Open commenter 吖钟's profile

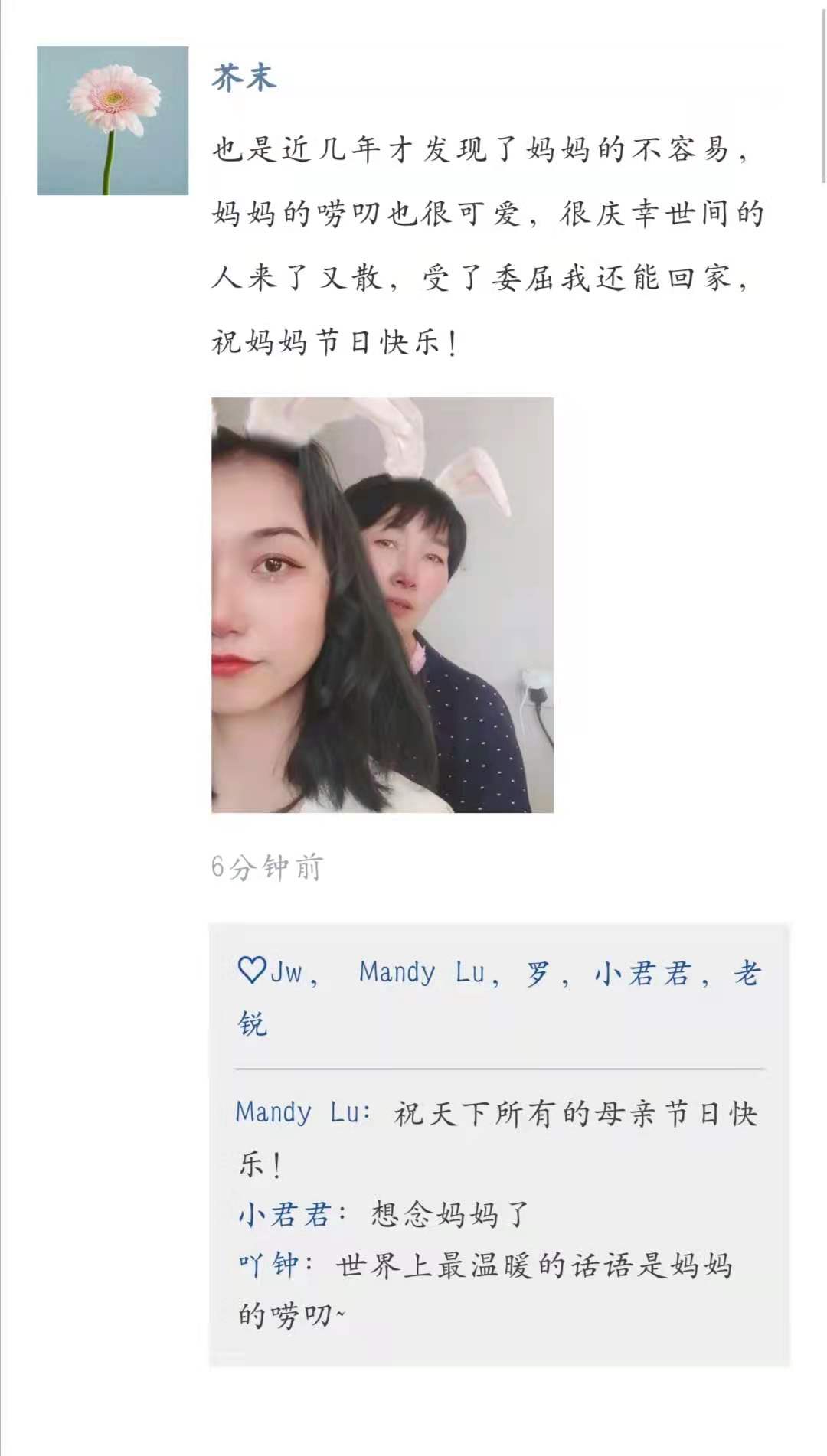(268, 1265)
